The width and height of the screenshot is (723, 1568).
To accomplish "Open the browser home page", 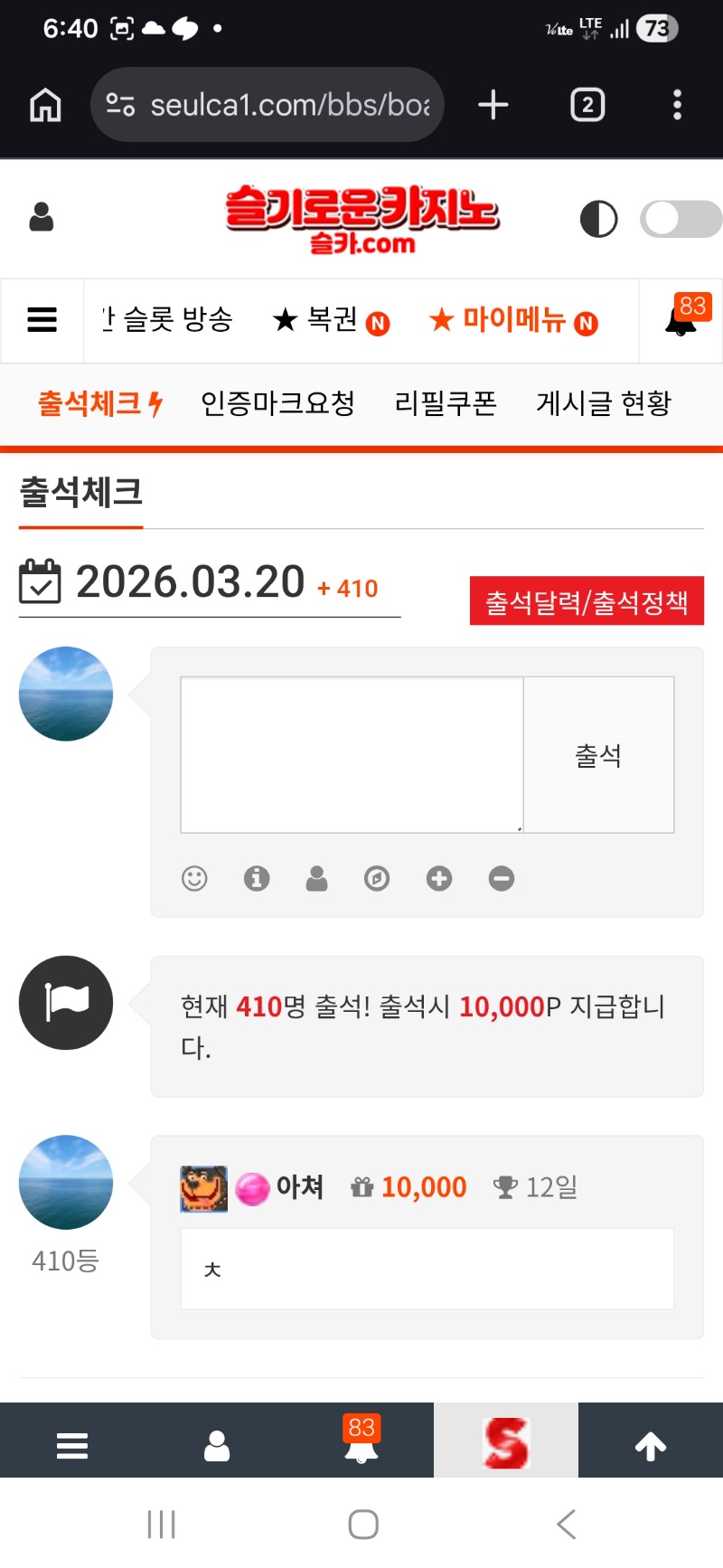I will coord(45,105).
